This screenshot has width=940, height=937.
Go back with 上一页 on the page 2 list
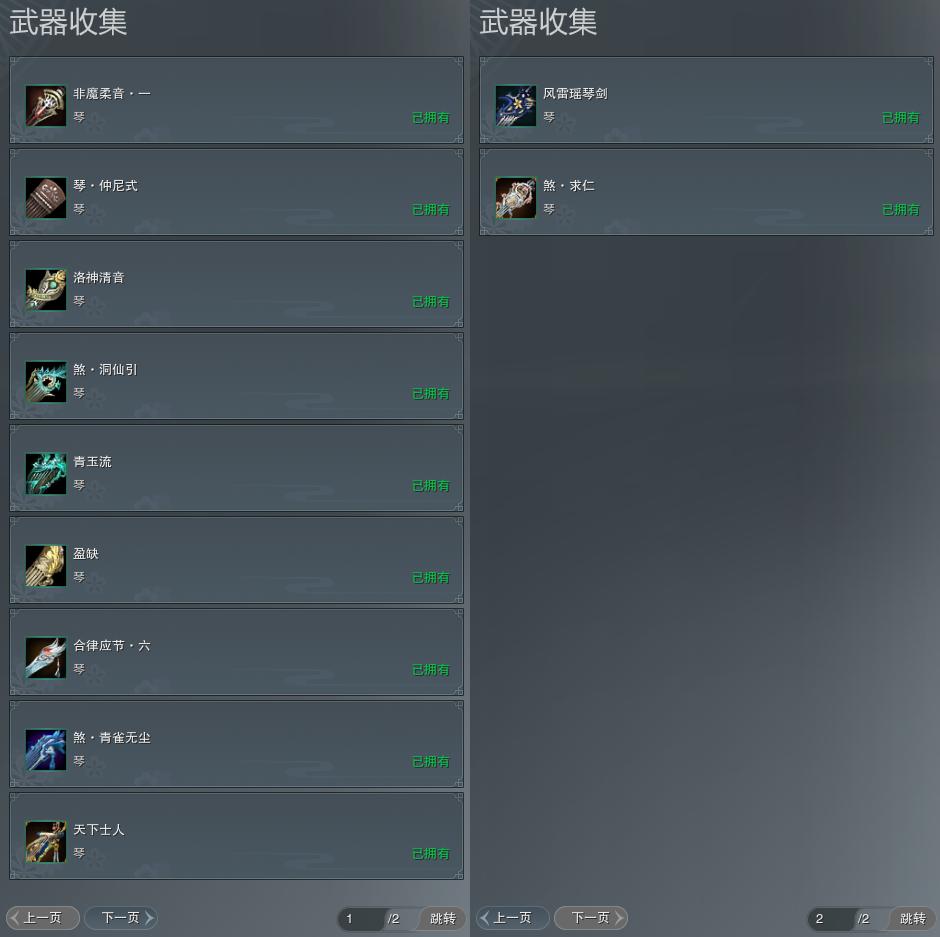513,918
